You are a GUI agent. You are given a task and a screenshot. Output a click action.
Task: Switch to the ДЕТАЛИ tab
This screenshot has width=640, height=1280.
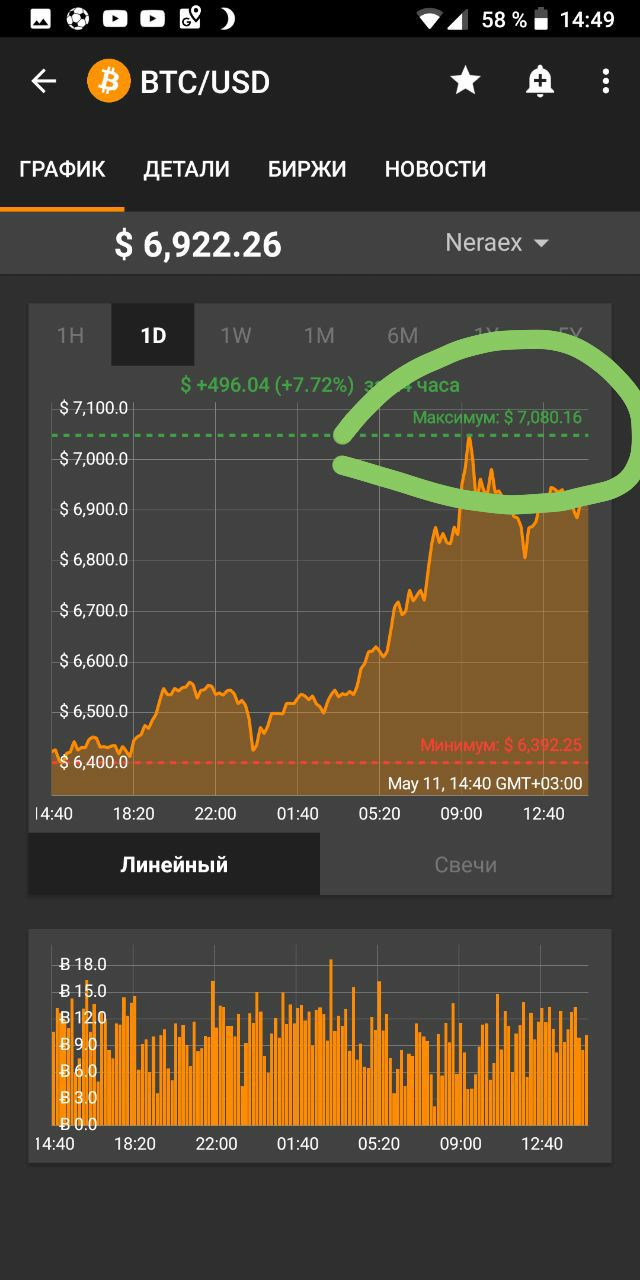pos(186,169)
